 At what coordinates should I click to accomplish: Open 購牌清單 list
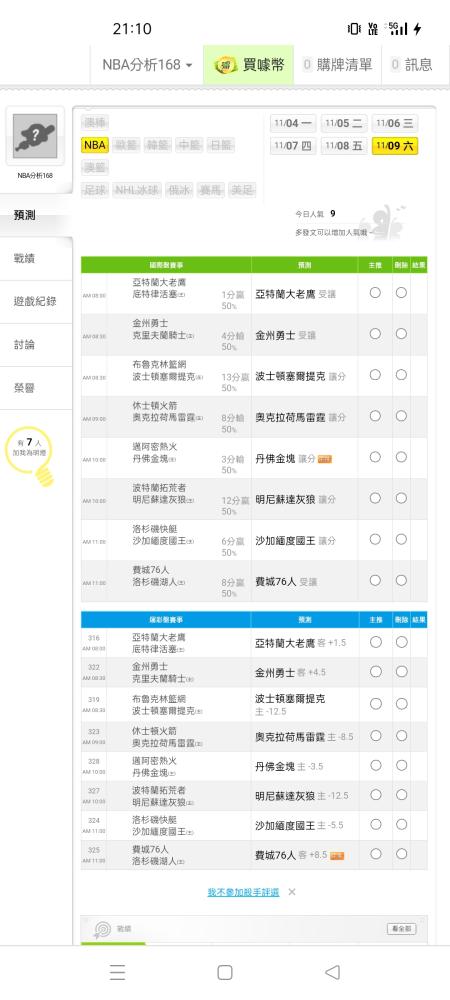coord(338,64)
